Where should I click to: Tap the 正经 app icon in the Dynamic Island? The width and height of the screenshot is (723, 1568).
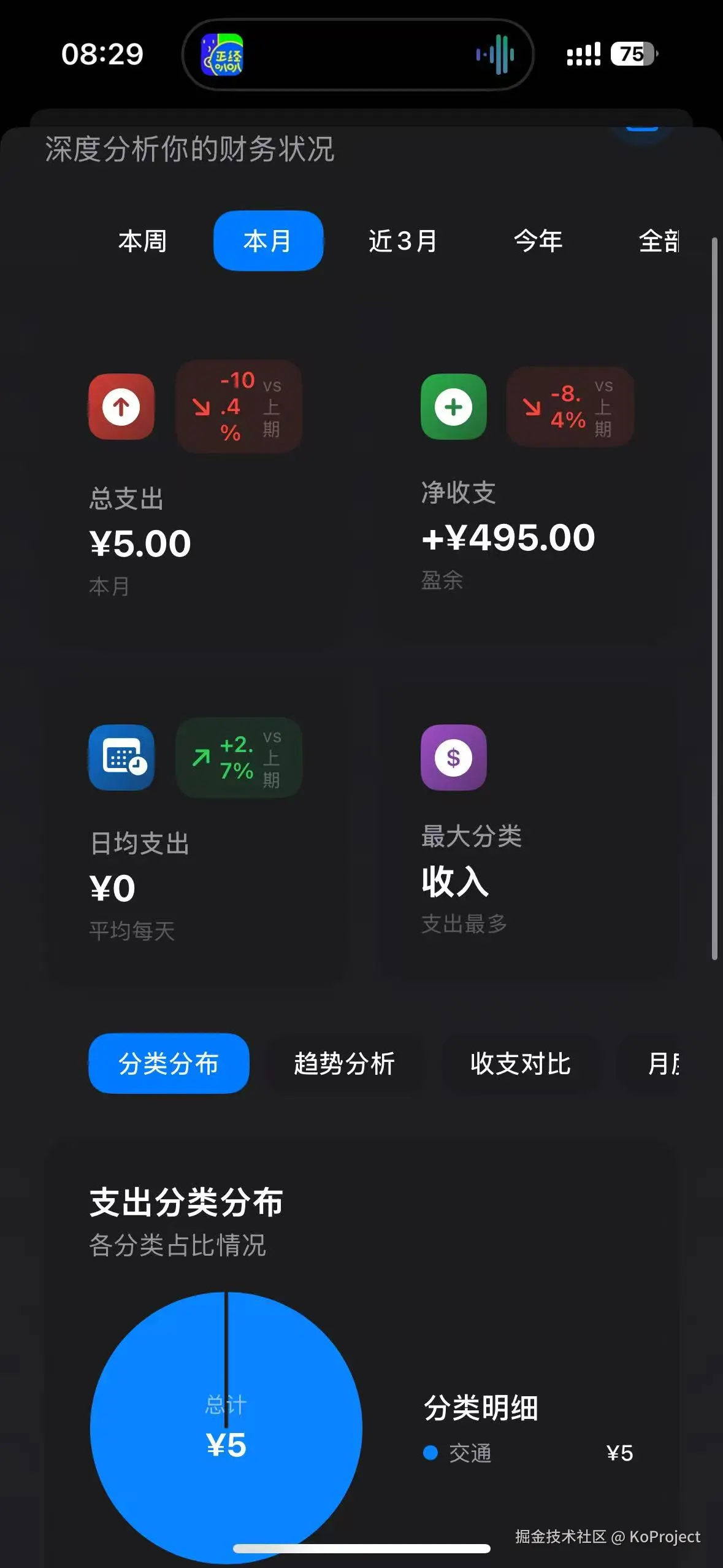pyautogui.click(x=224, y=55)
